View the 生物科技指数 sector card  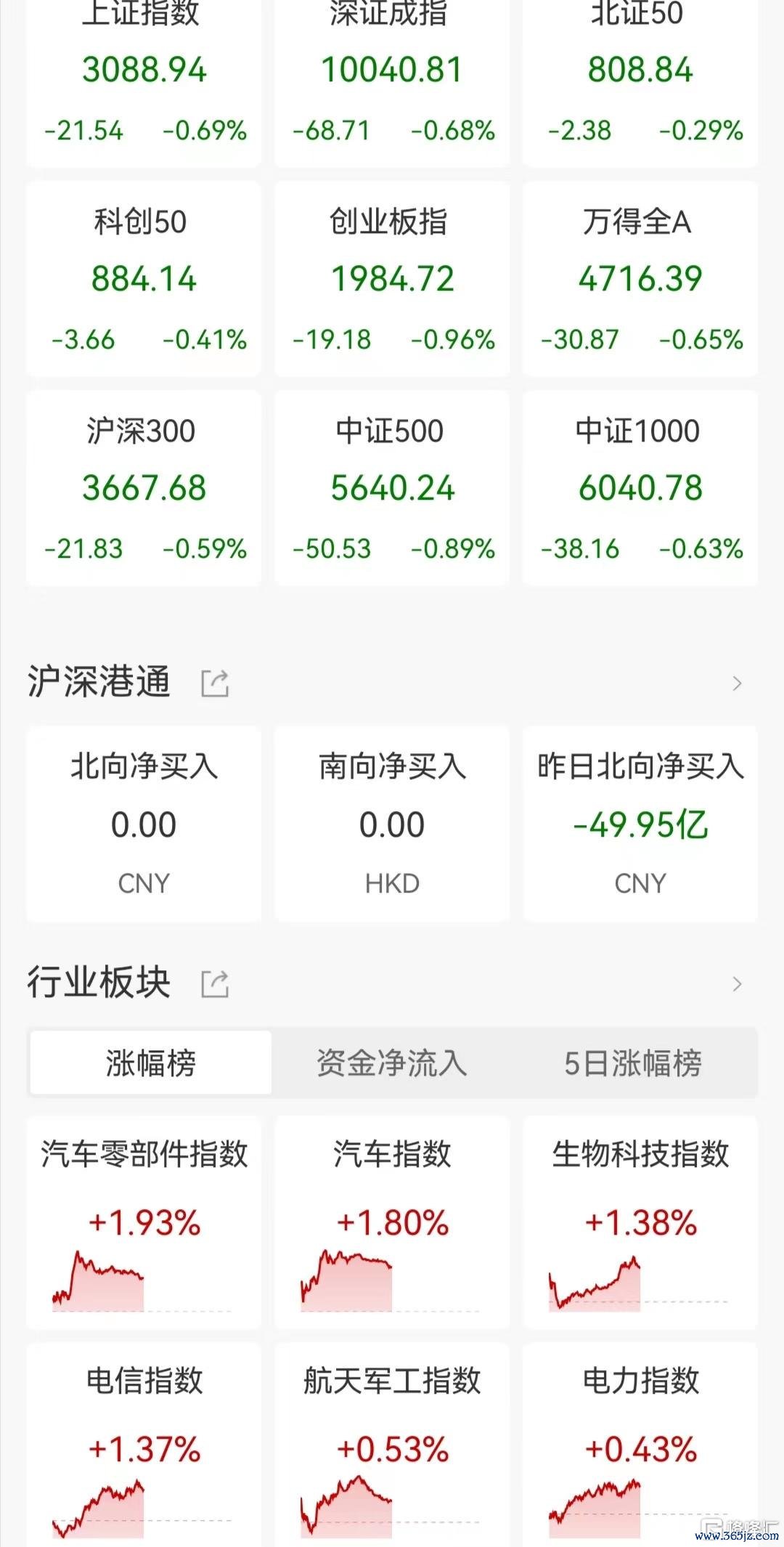click(x=640, y=1223)
